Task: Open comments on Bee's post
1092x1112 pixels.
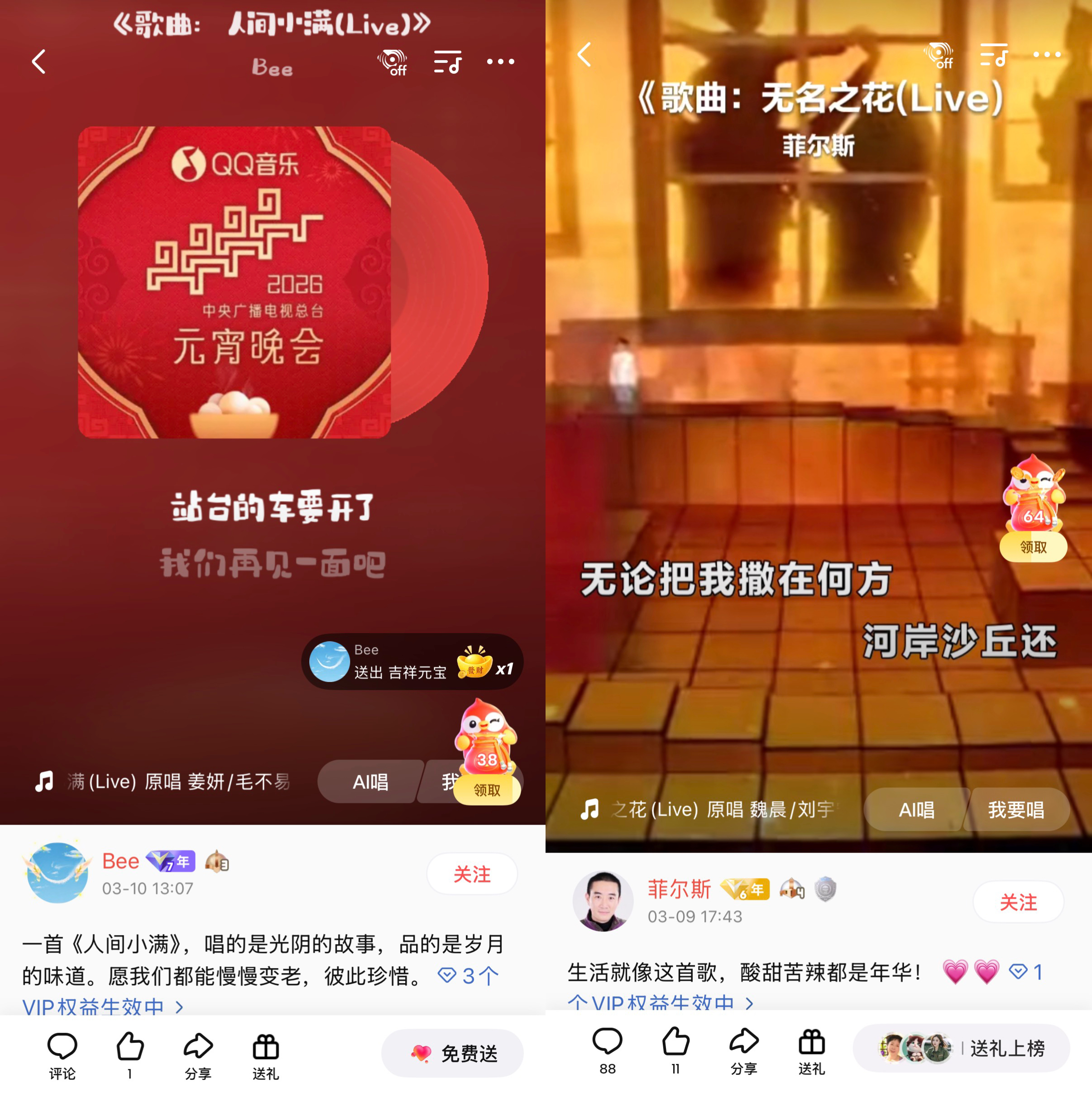Action: 62,1055
